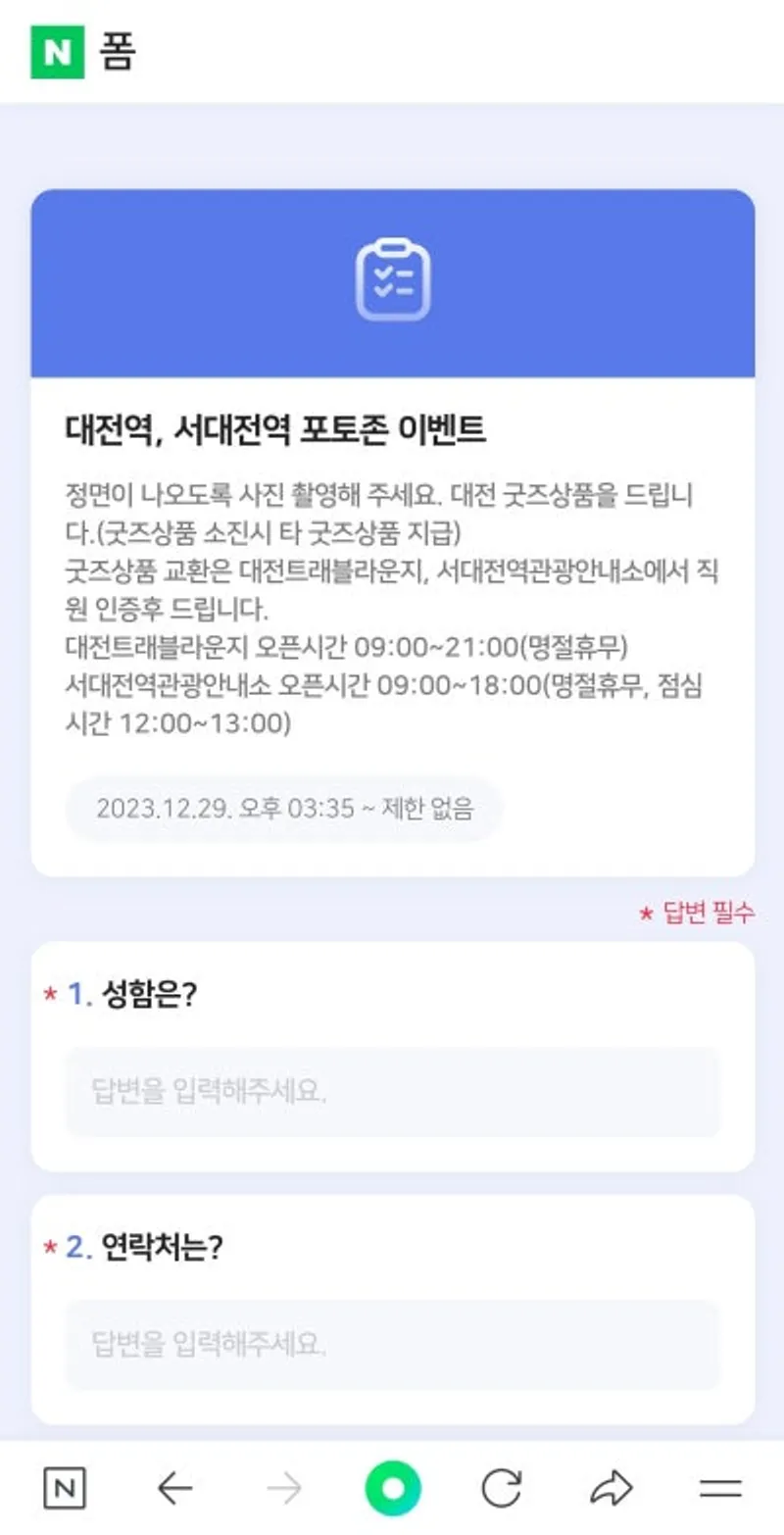Image resolution: width=784 pixels, height=1535 pixels.
Task: Go back with the browser back arrow
Action: pos(174,1489)
